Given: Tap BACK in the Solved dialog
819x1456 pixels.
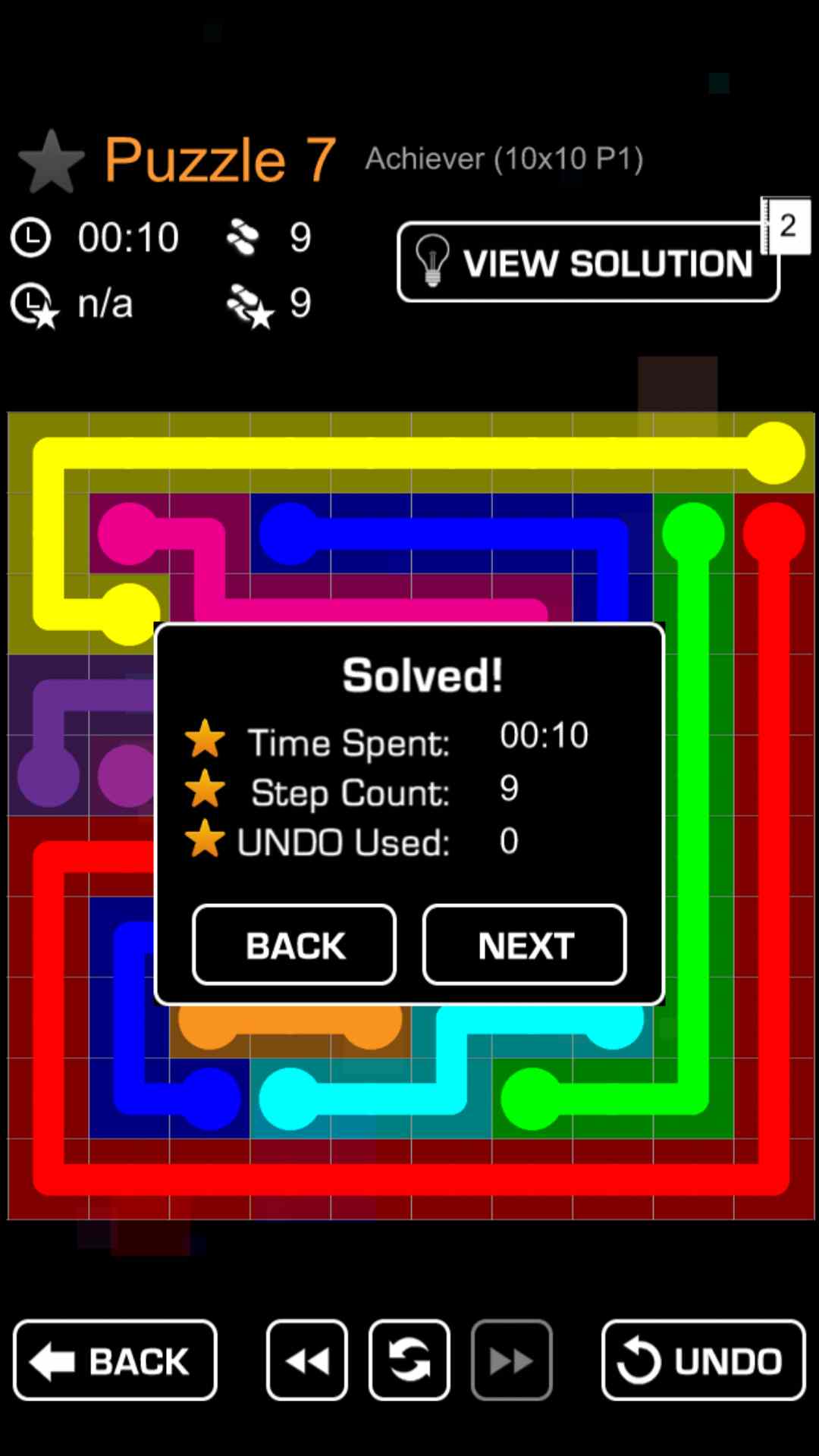Looking at the screenshot, I should click(x=294, y=945).
